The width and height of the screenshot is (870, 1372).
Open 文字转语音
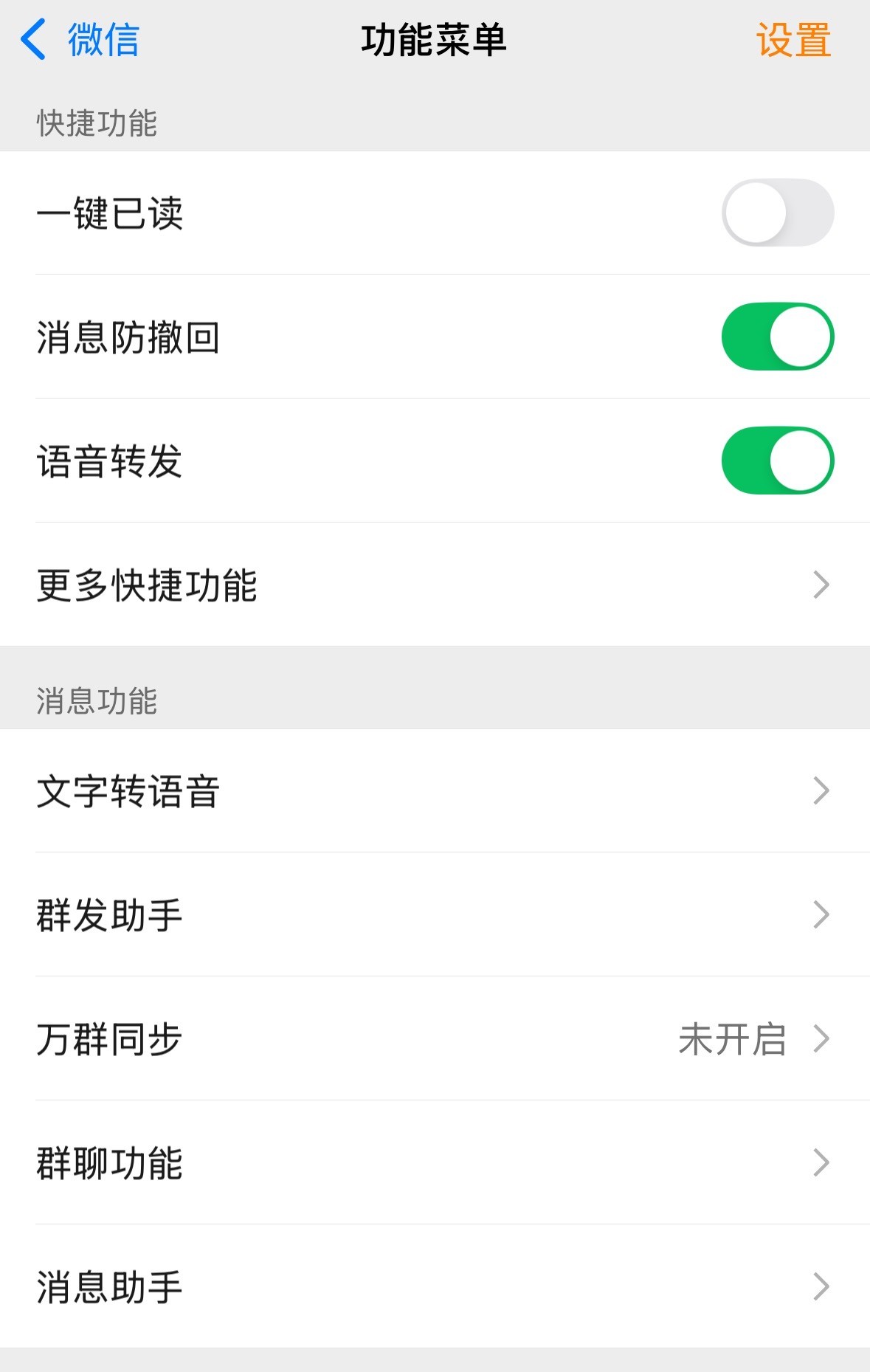pos(435,791)
